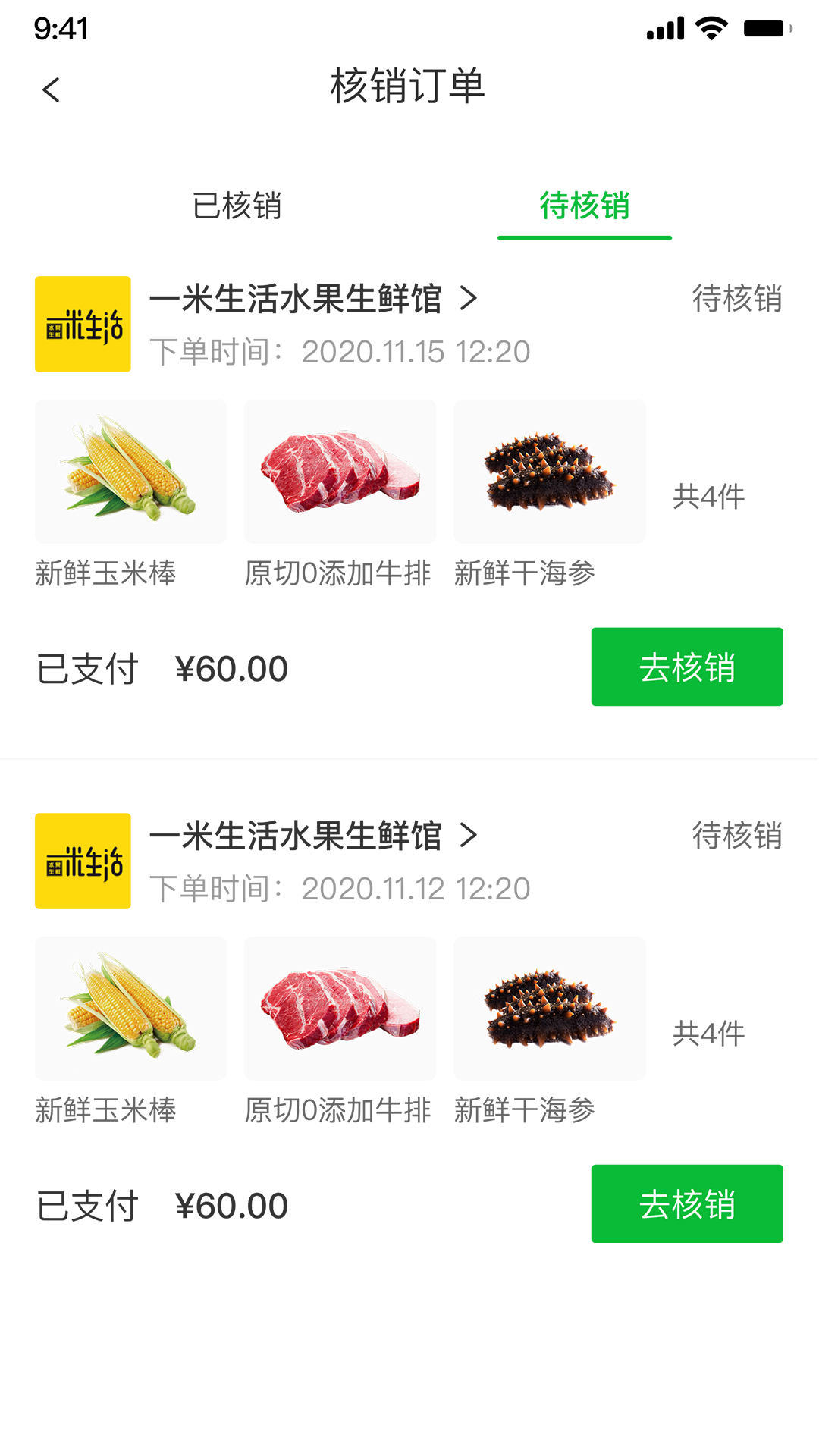The image size is (819, 1456).
Task: View 新鲜干海参 in the 2020.11.15 order
Action: pyautogui.click(x=549, y=472)
